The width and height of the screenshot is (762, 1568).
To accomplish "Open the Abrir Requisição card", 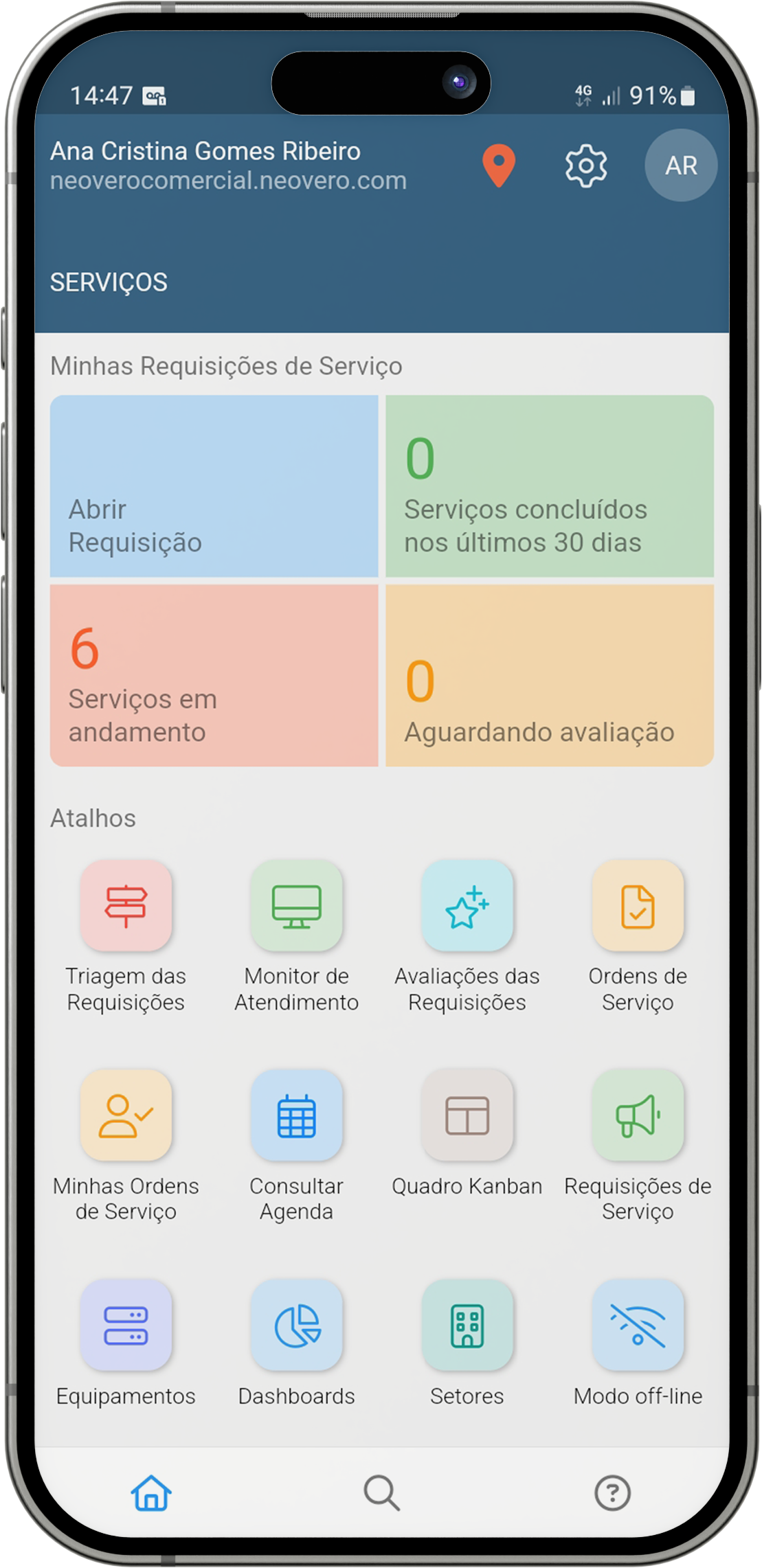I will (214, 486).
